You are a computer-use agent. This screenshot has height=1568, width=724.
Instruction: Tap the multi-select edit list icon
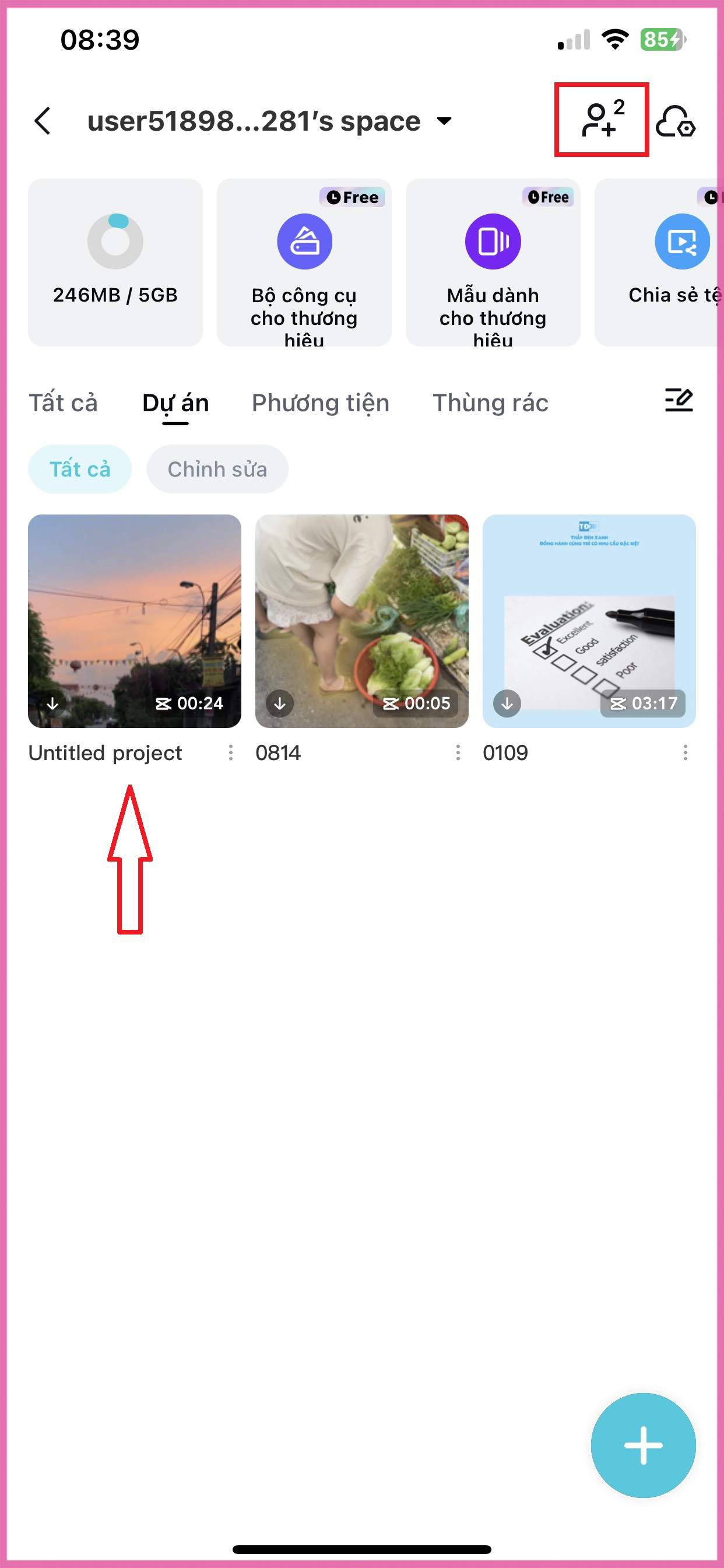(x=679, y=400)
